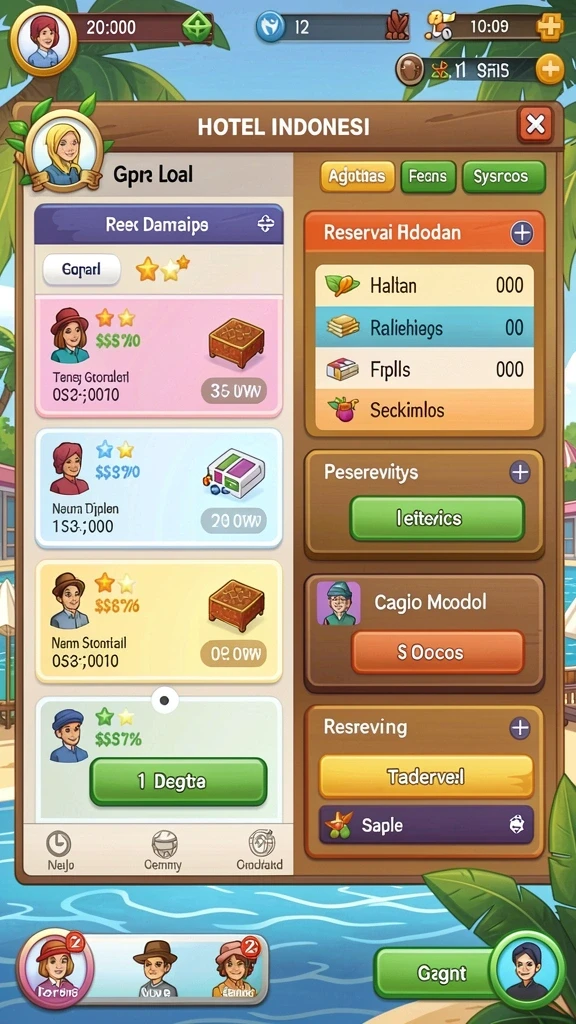Image resolution: width=576 pixels, height=1024 pixels.
Task: Switch to the Agothas tab
Action: [x=357, y=176]
